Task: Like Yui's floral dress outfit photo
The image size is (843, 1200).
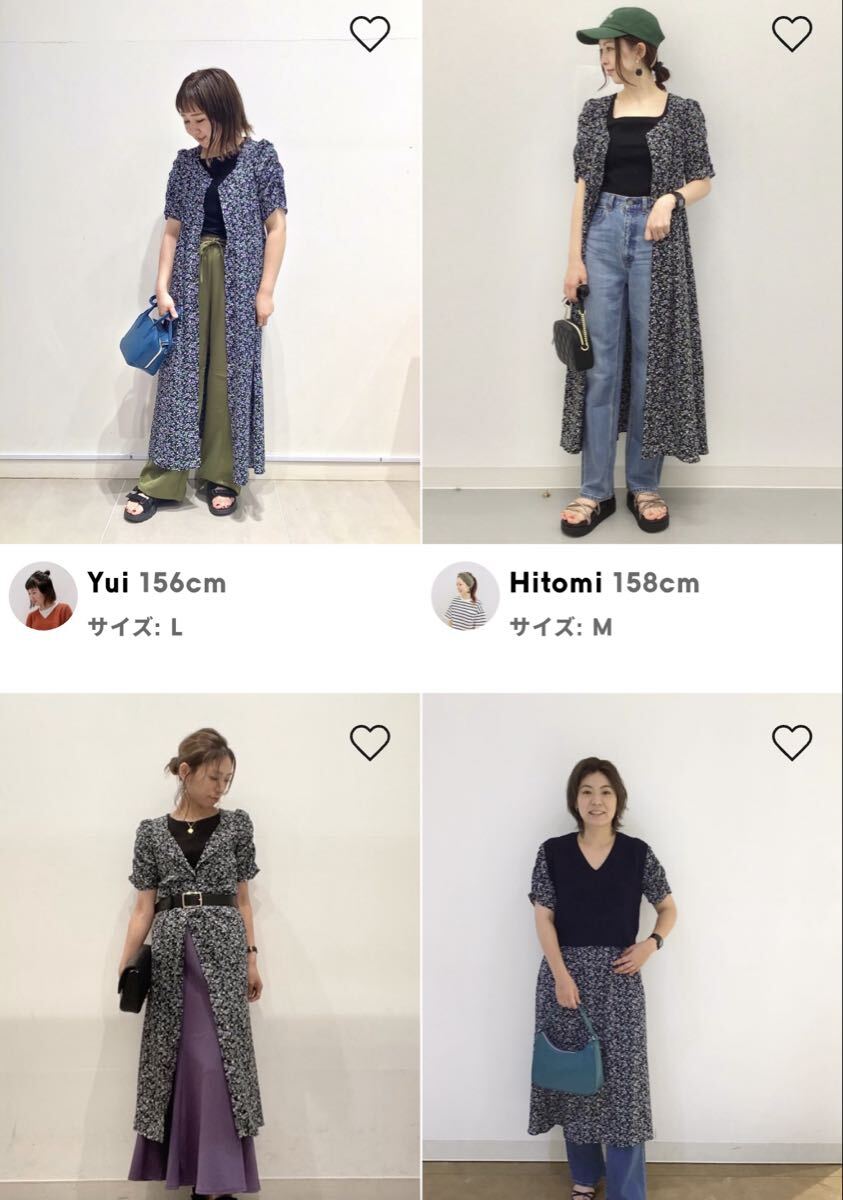Action: pyautogui.click(x=369, y=35)
